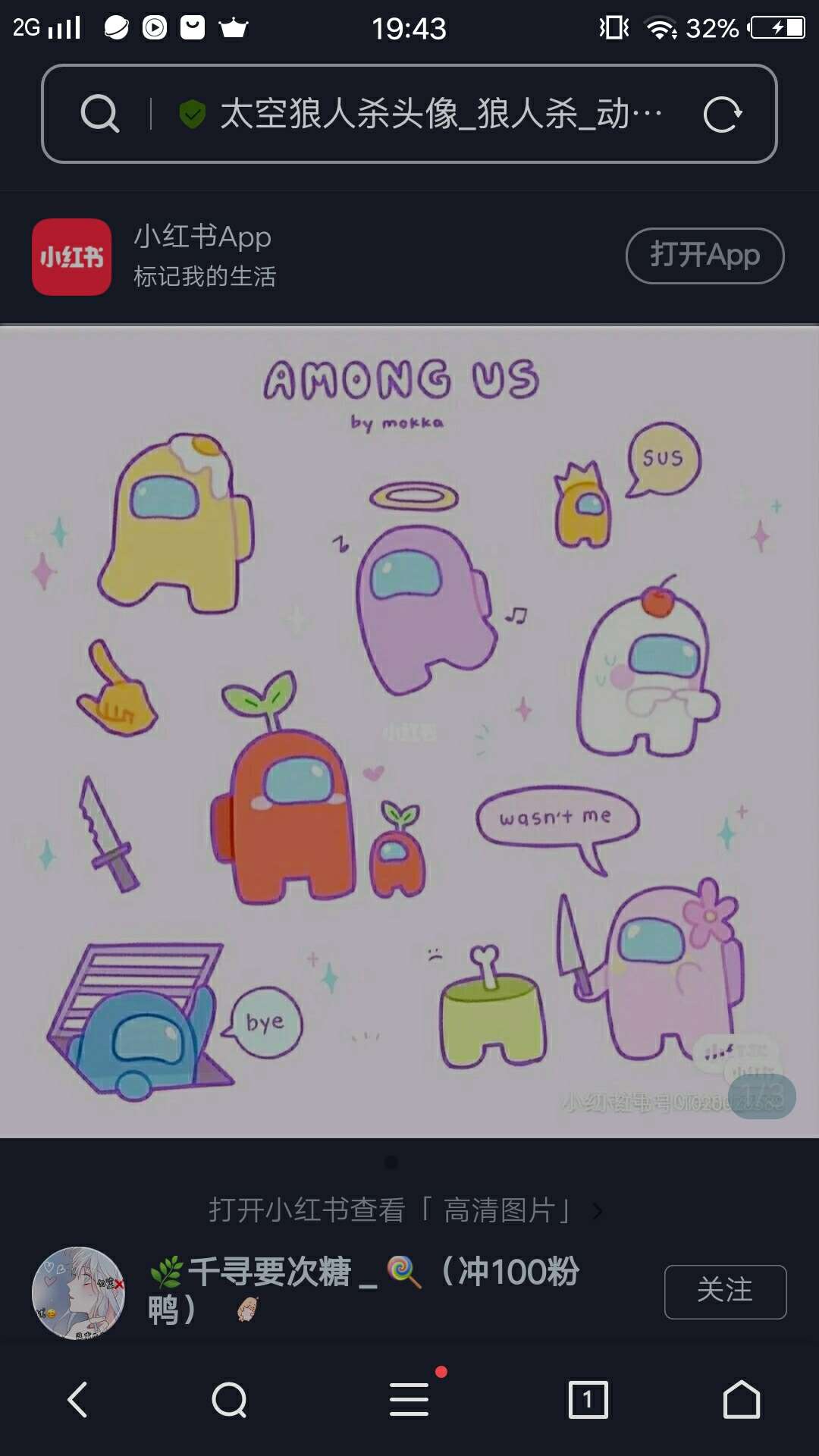Tap the 打开App button
This screenshot has width=819, height=1456.
point(704,256)
